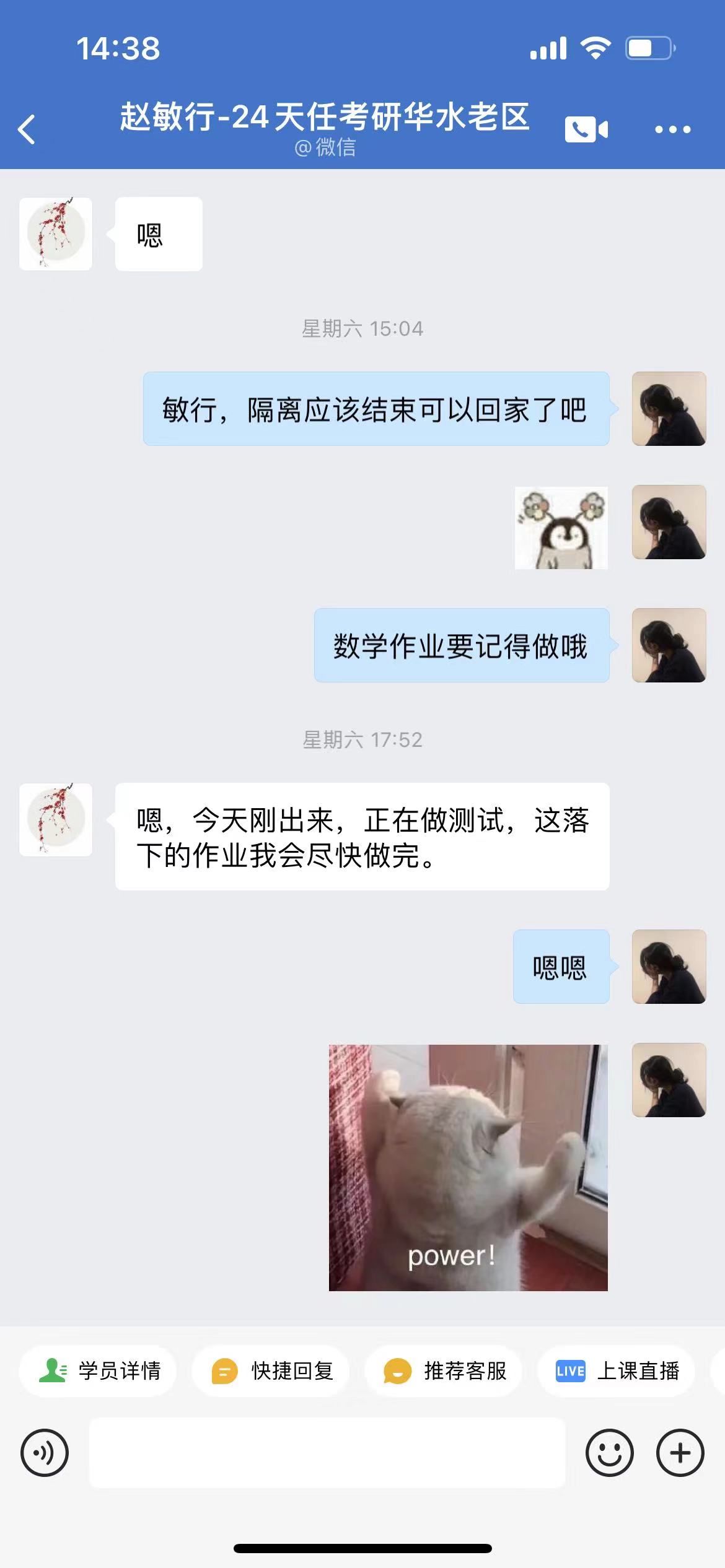Image resolution: width=725 pixels, height=1568 pixels.
Task: Open the 上课直播 live class chip
Action: (617, 1370)
